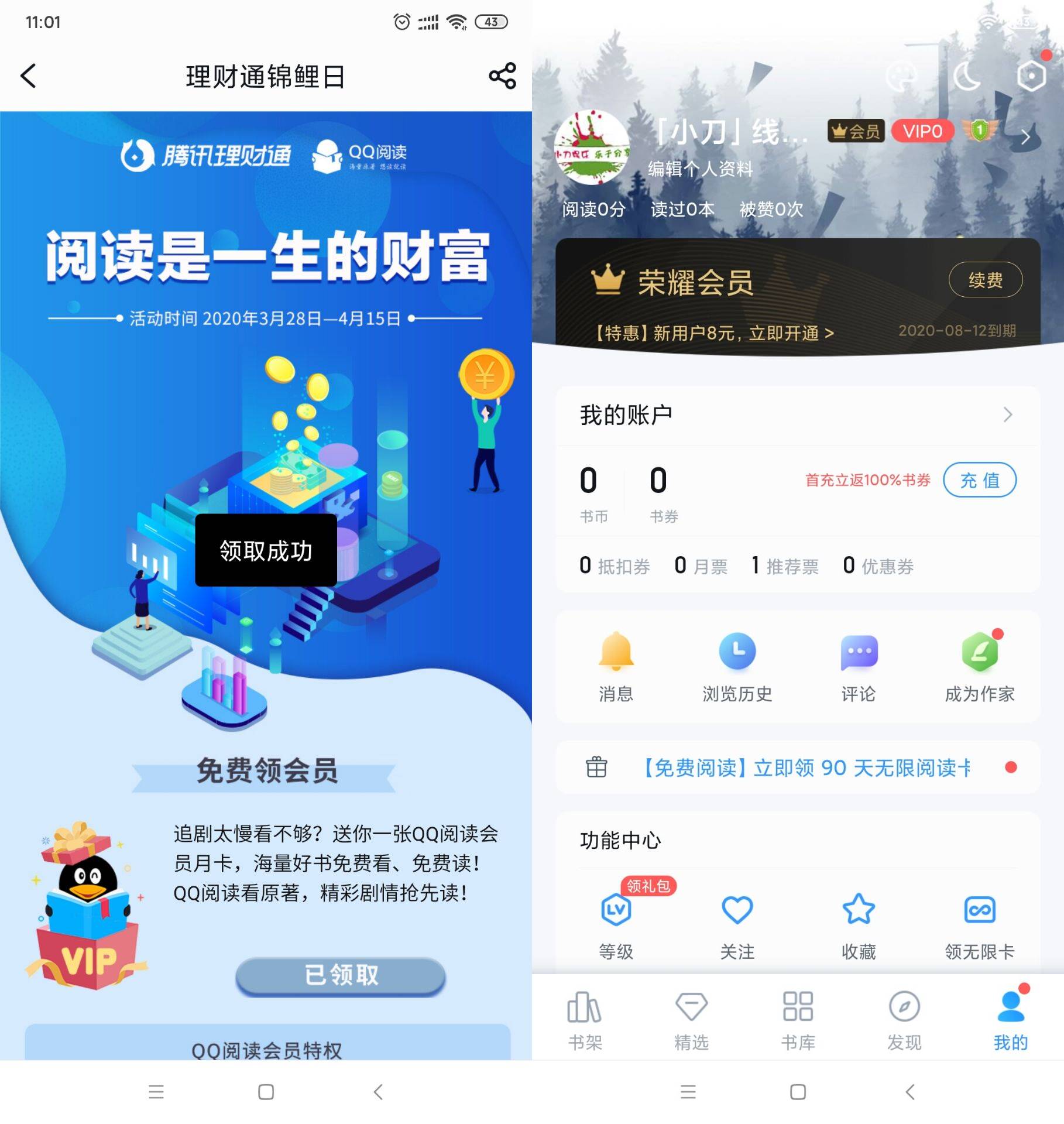Go back from 理财通锦鲤日 page
Image resolution: width=1064 pixels, height=1124 pixels.
click(28, 76)
